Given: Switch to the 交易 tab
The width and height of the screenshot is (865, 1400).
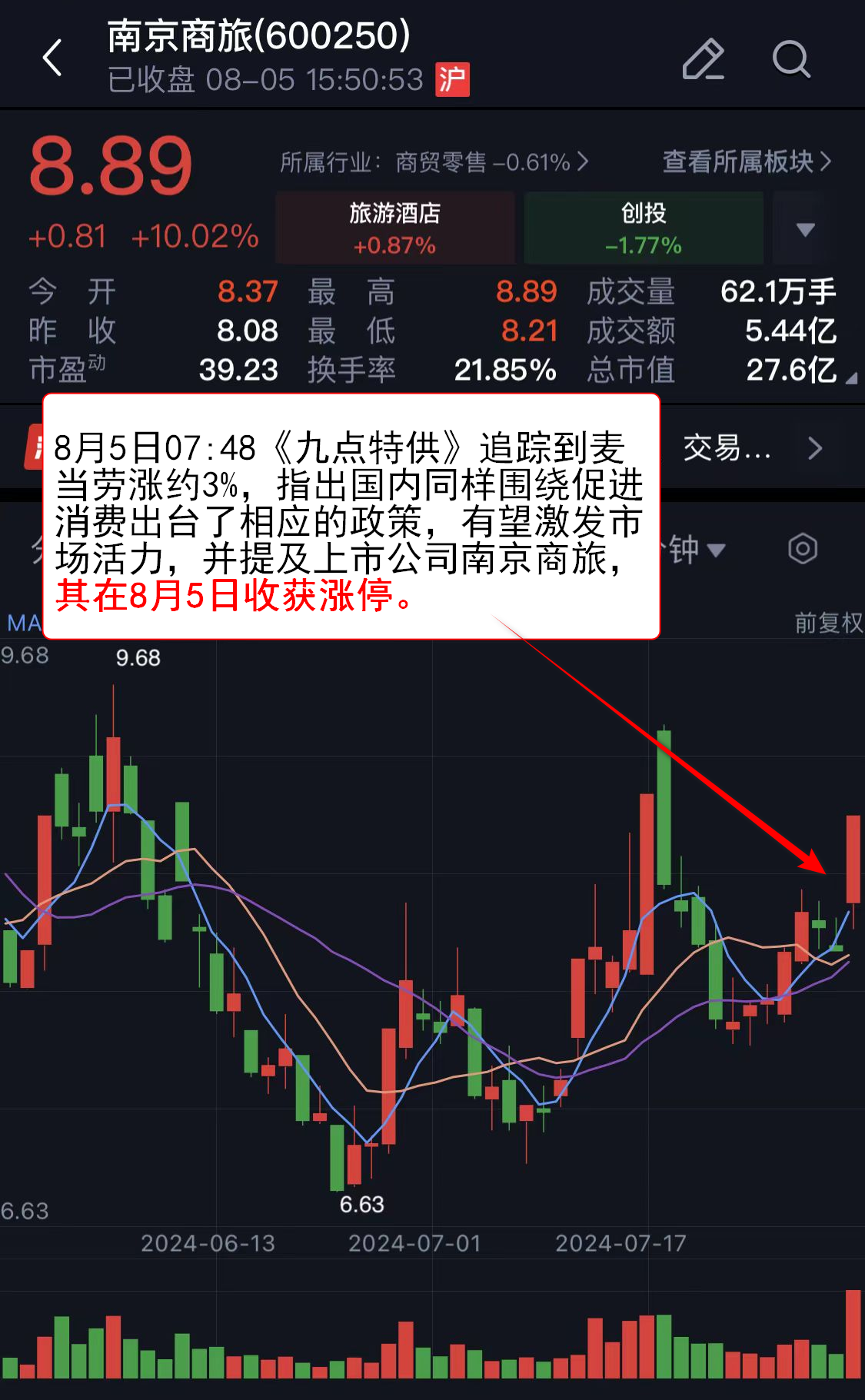Looking at the screenshot, I should [x=727, y=447].
